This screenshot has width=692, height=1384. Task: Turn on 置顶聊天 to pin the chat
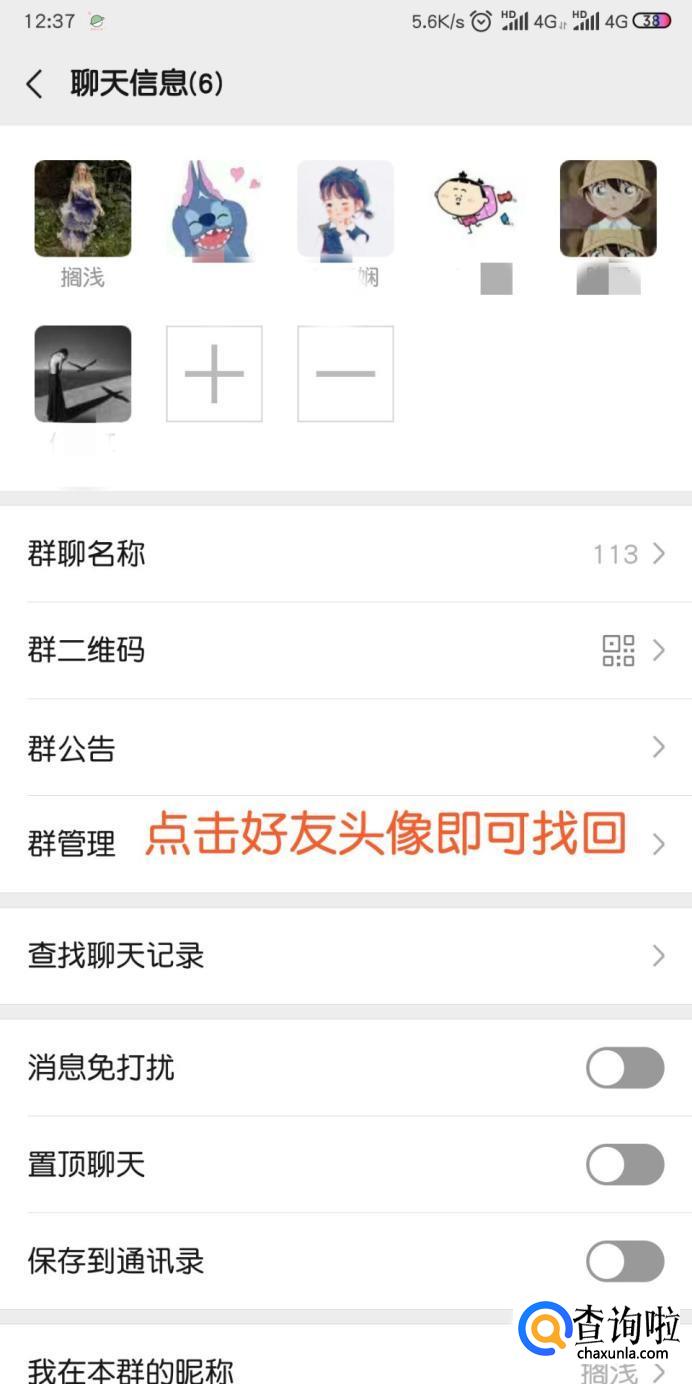click(x=625, y=1165)
